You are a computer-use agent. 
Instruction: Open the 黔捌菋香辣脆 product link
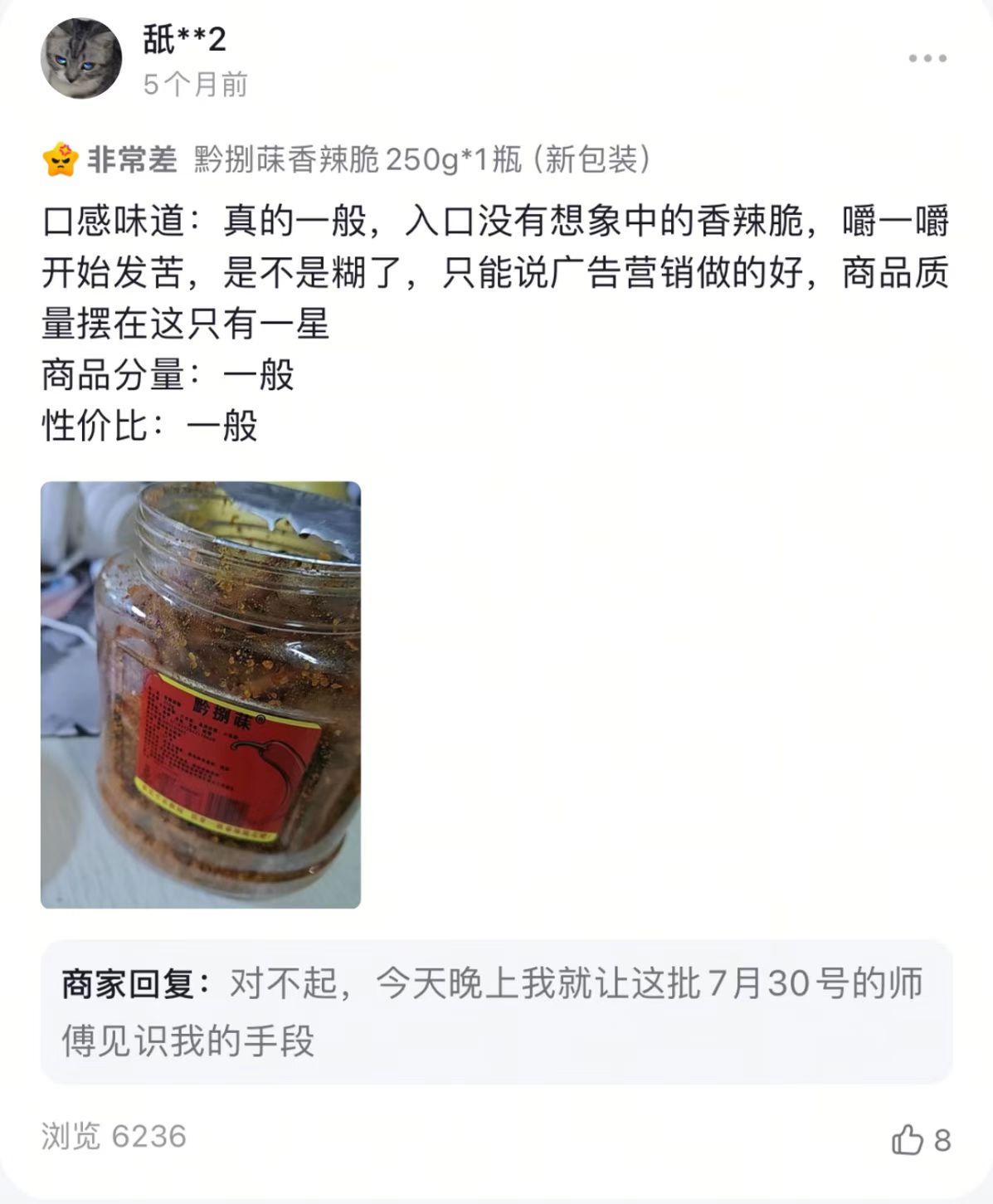(421, 159)
